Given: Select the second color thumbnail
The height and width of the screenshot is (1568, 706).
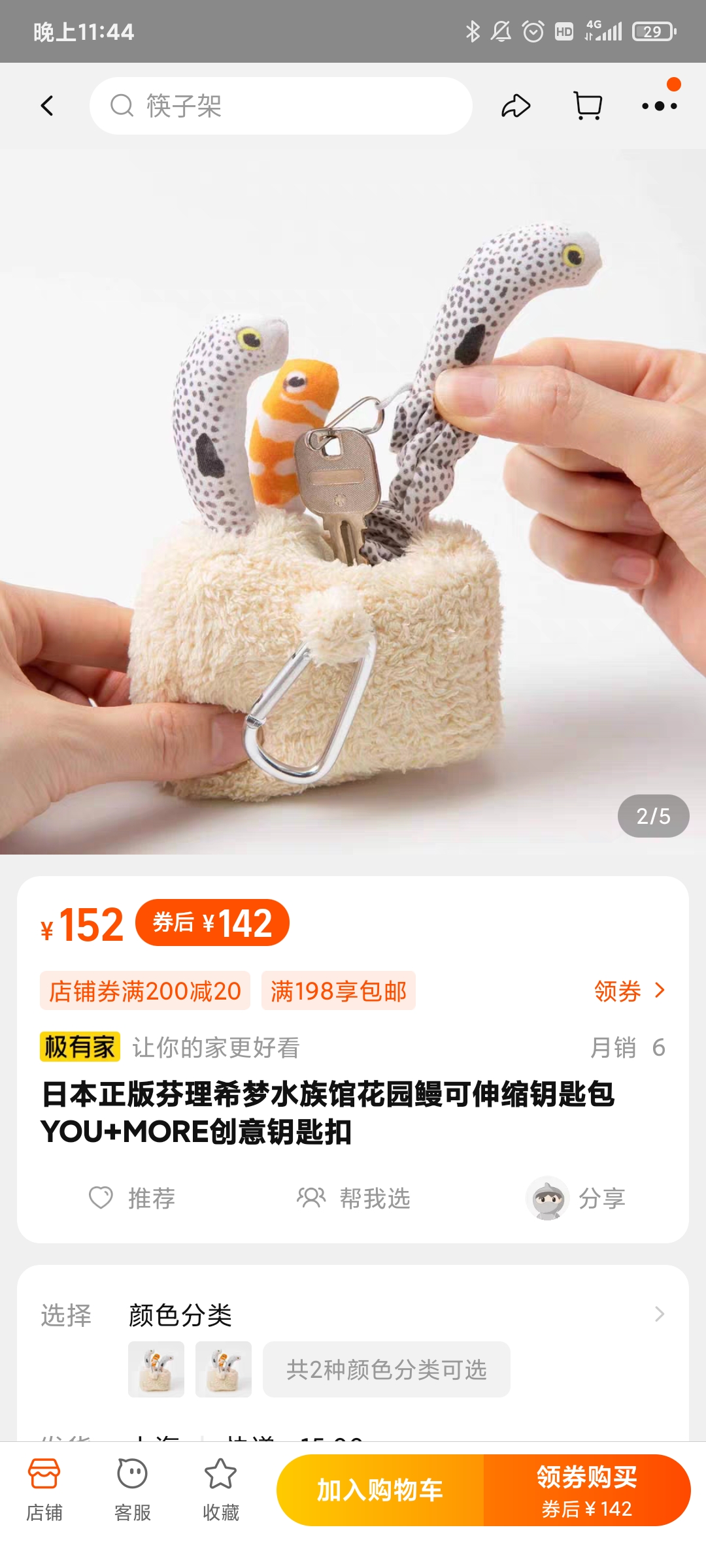Looking at the screenshot, I should 224,1369.
